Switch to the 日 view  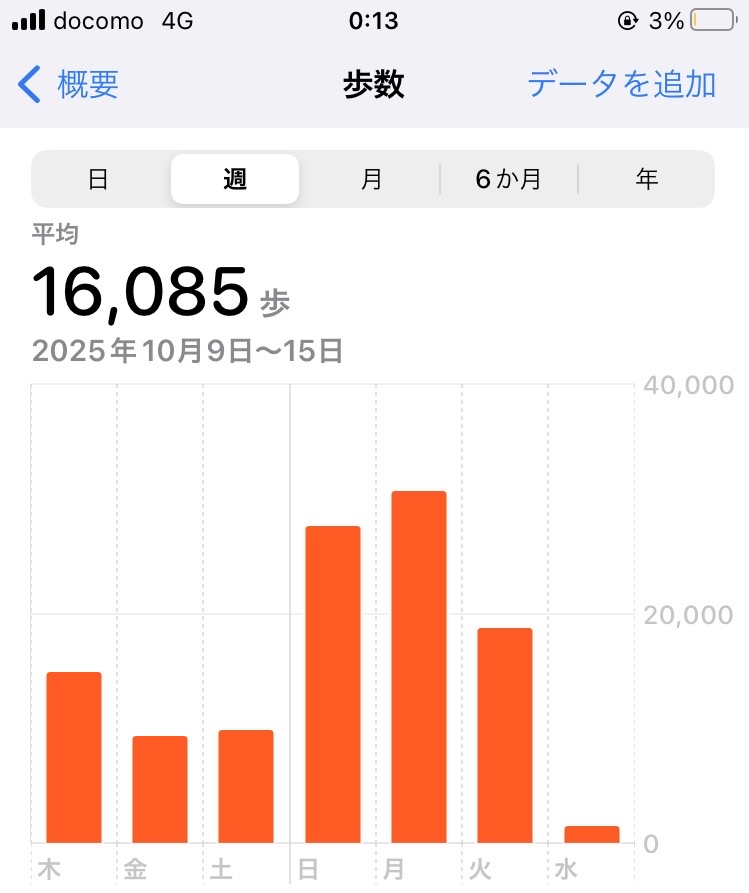[x=98, y=180]
